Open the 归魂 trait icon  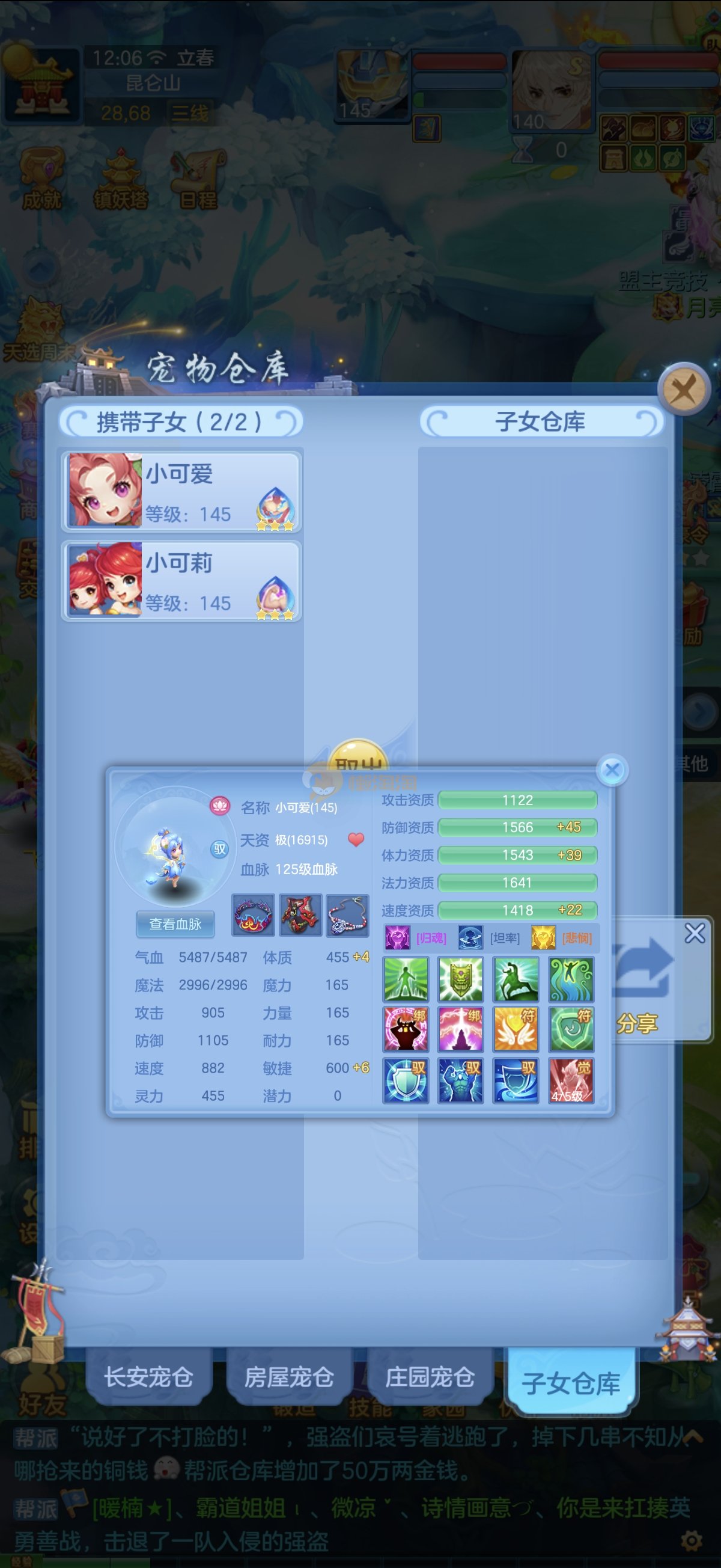pyautogui.click(x=397, y=938)
